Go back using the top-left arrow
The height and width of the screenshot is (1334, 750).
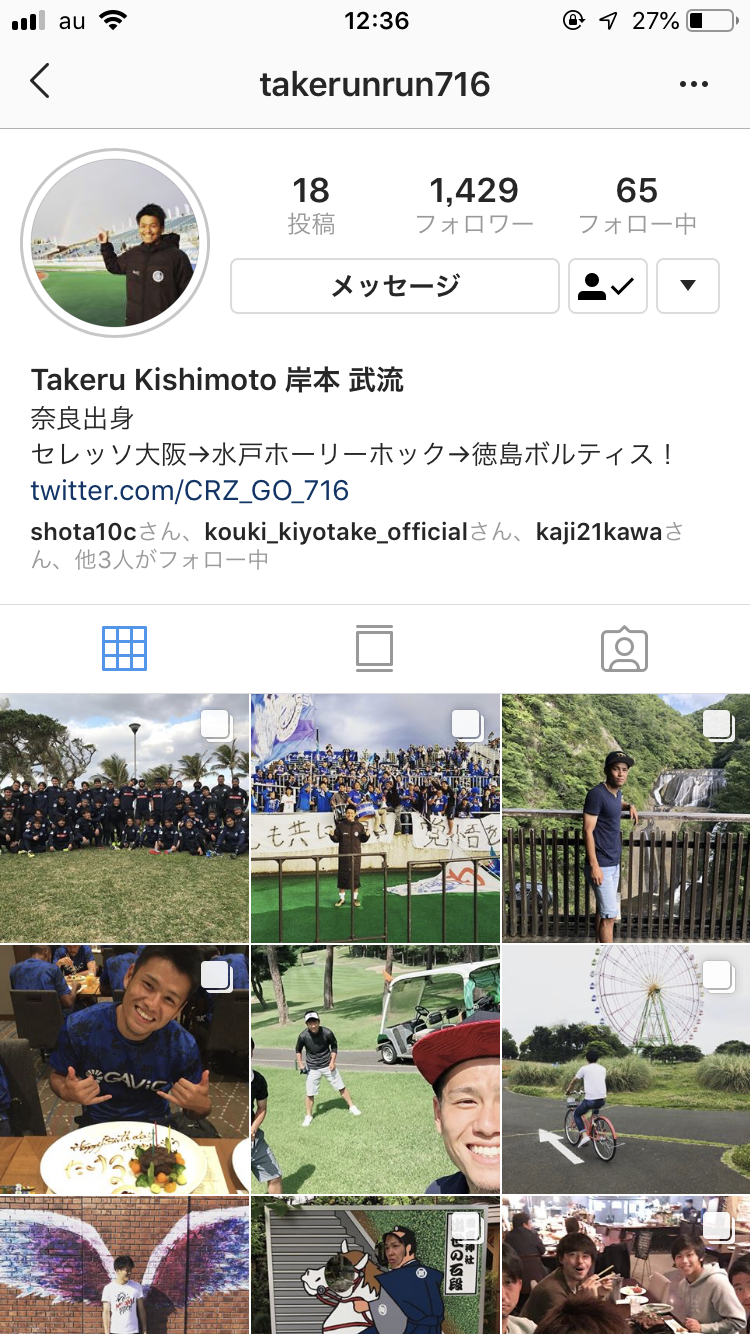tap(40, 82)
